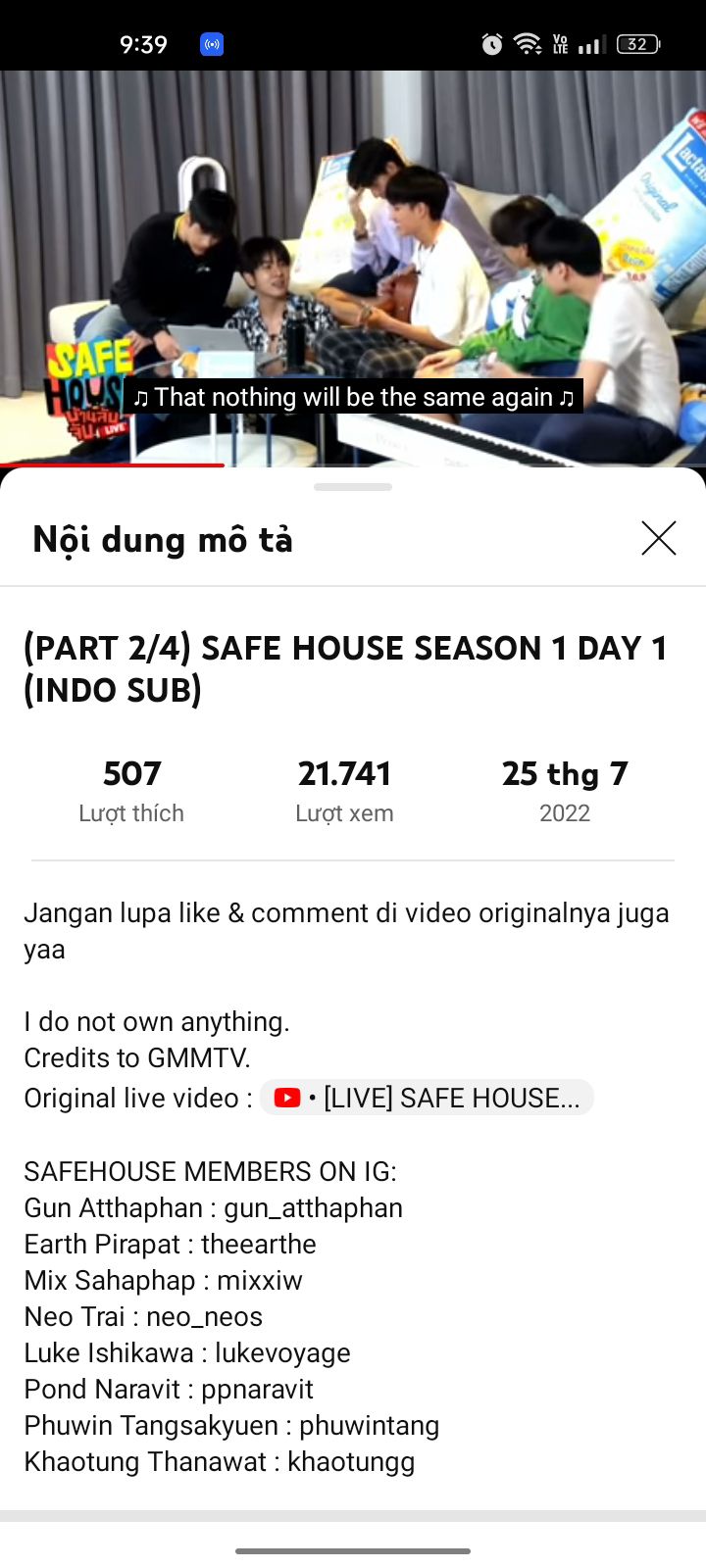Tap the description panel's drag handle
Viewport: 706px width, 1568px height.
(x=353, y=486)
